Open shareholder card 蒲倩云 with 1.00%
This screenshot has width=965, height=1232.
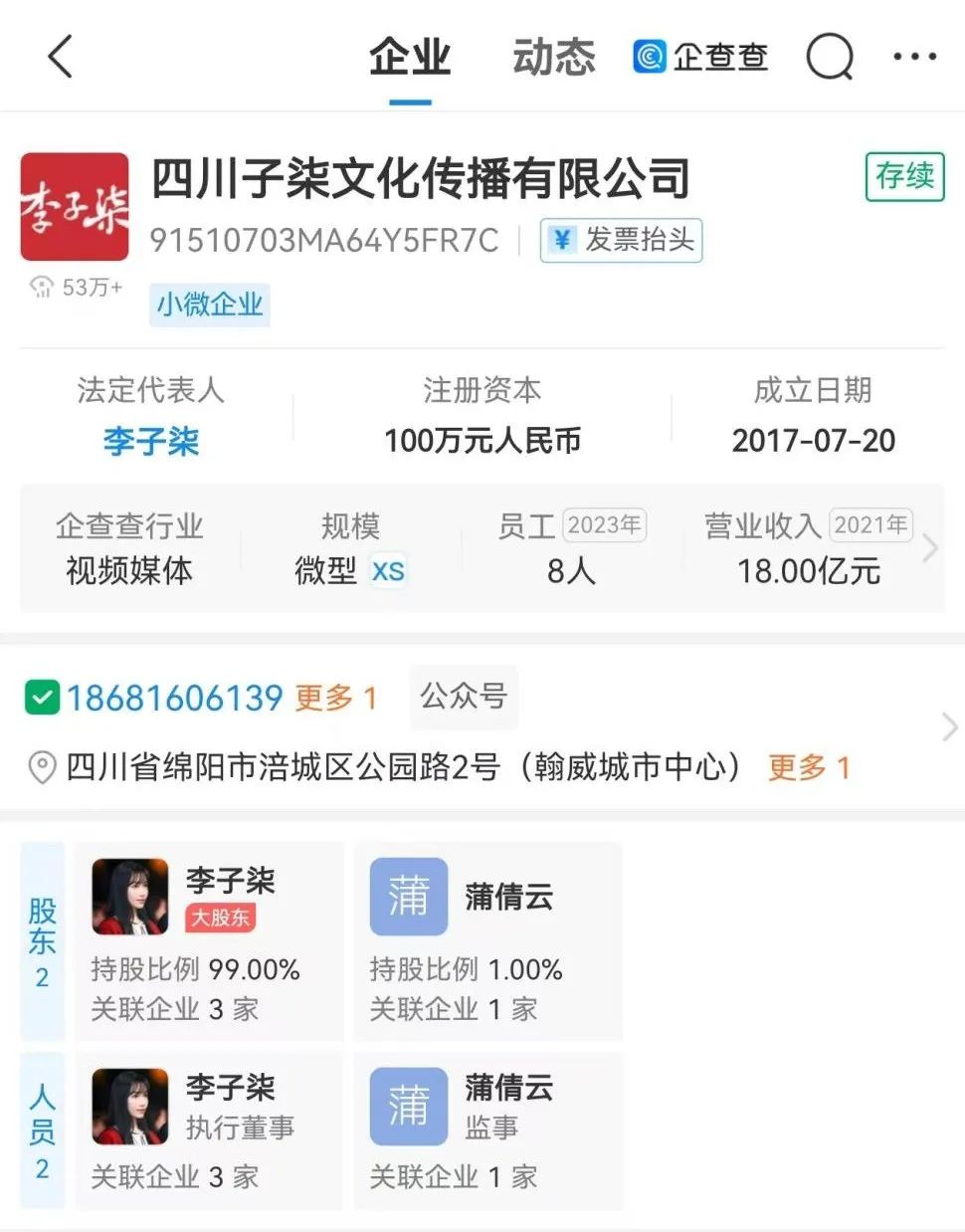(x=487, y=940)
